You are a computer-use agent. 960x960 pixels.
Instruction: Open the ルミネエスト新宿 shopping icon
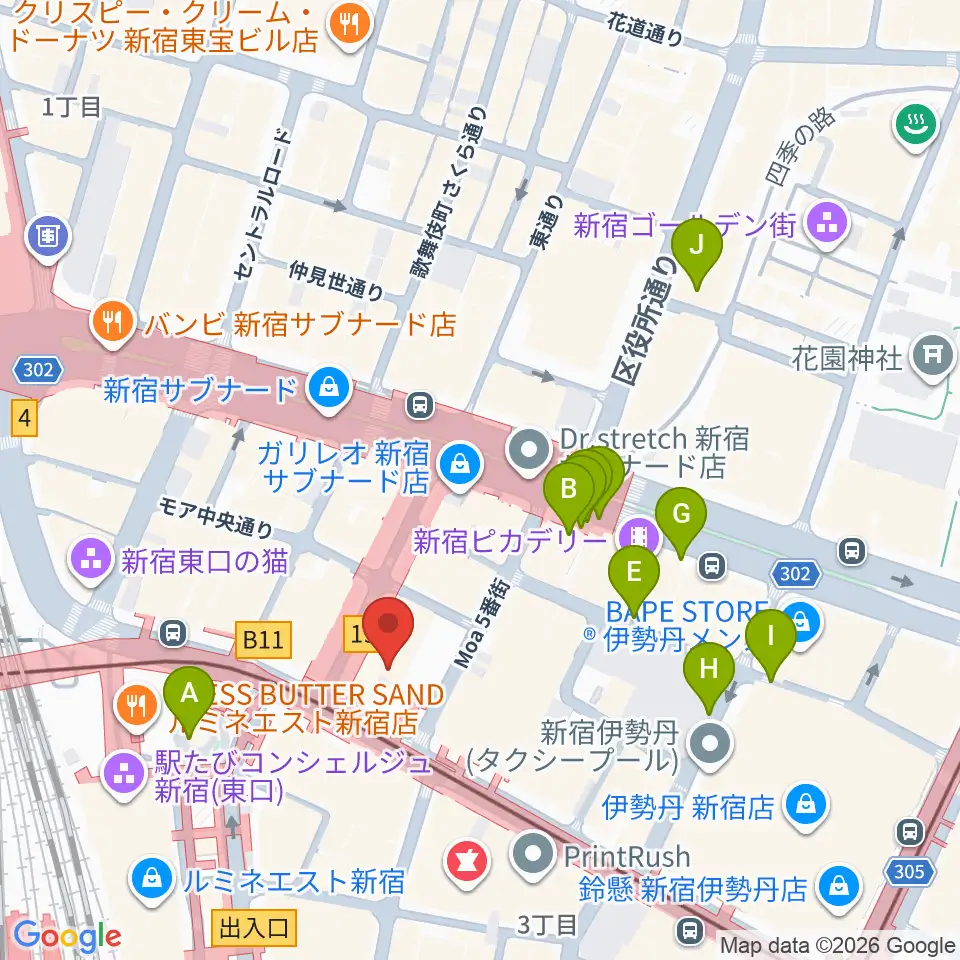151,880
